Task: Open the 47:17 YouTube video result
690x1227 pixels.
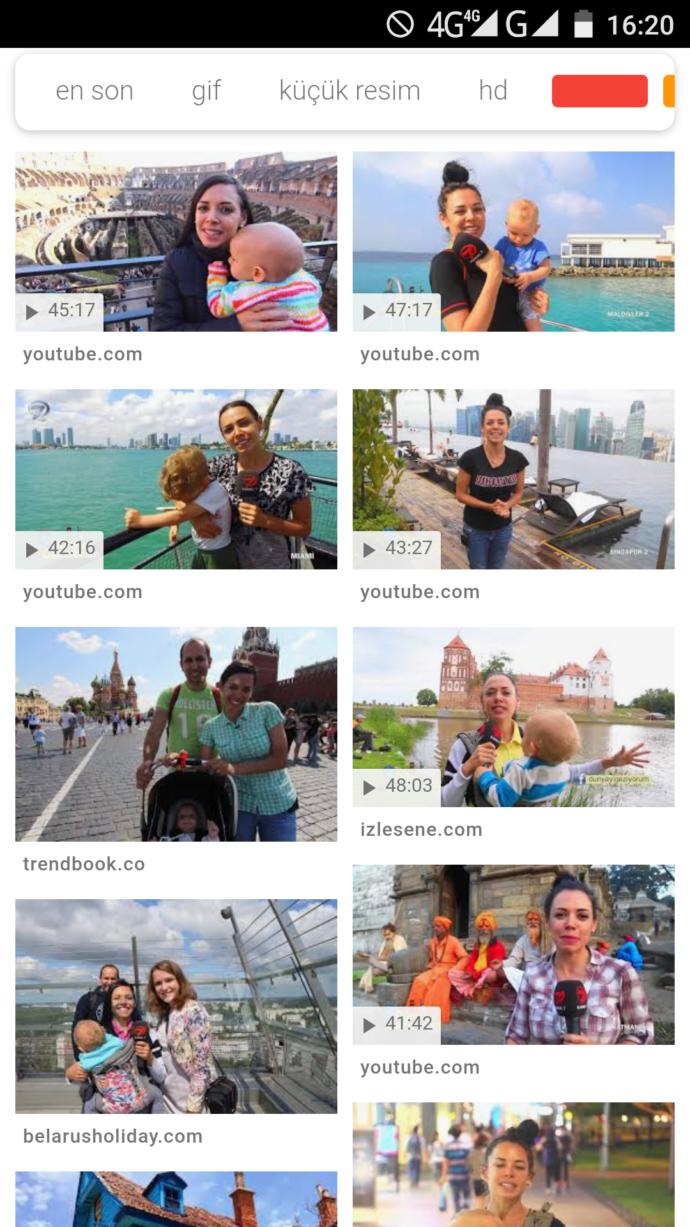Action: pyautogui.click(x=513, y=241)
